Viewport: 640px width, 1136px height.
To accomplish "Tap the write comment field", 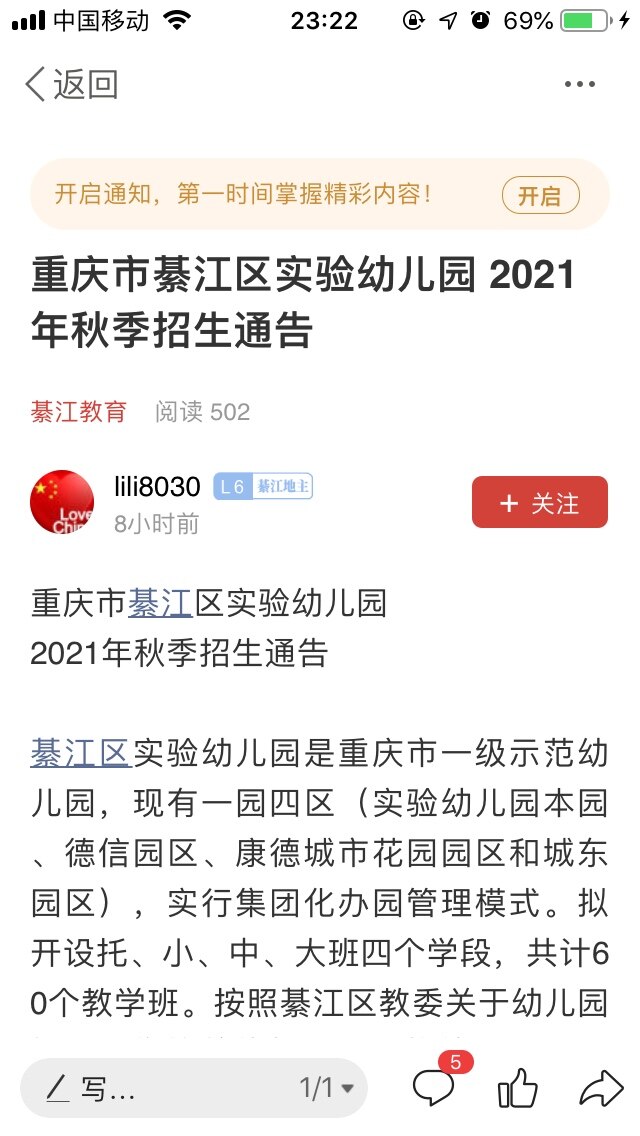I will [x=150, y=1089].
